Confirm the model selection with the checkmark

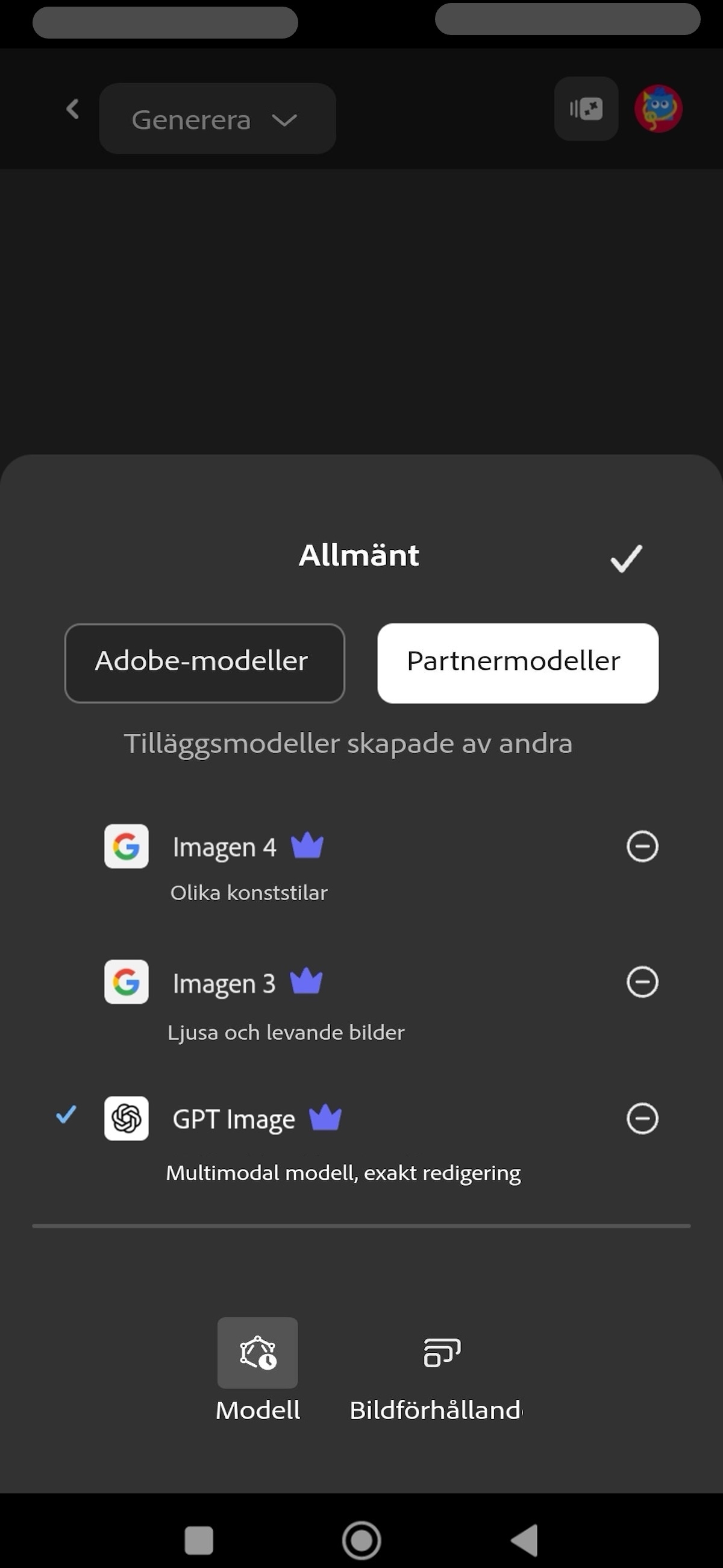pyautogui.click(x=625, y=558)
